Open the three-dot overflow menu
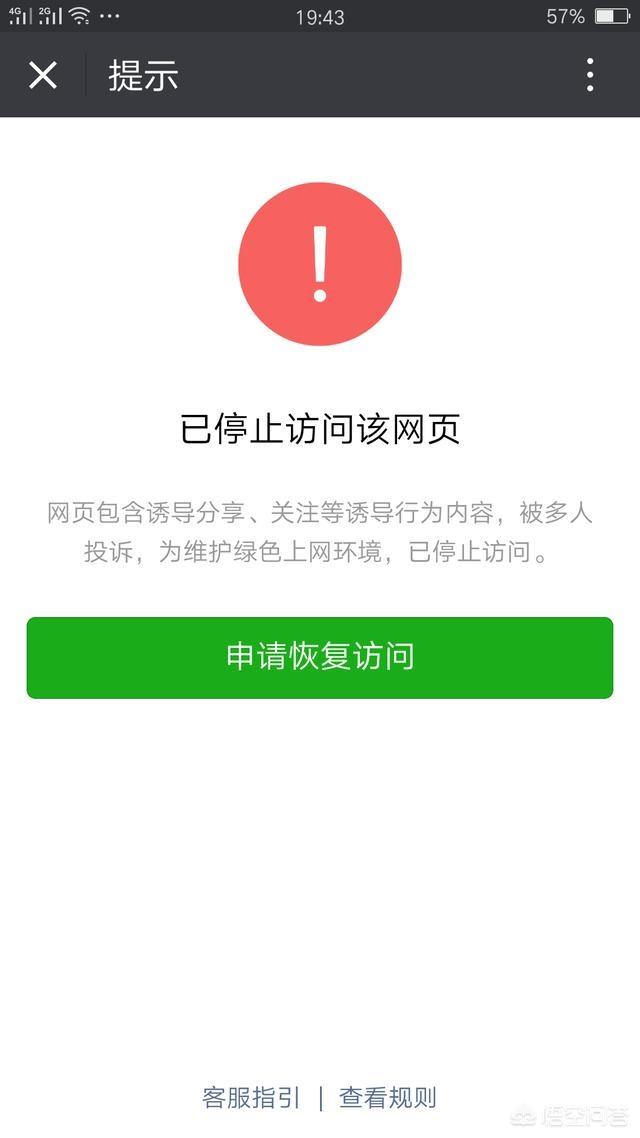Image resolution: width=640 pixels, height=1138 pixels. click(x=590, y=75)
